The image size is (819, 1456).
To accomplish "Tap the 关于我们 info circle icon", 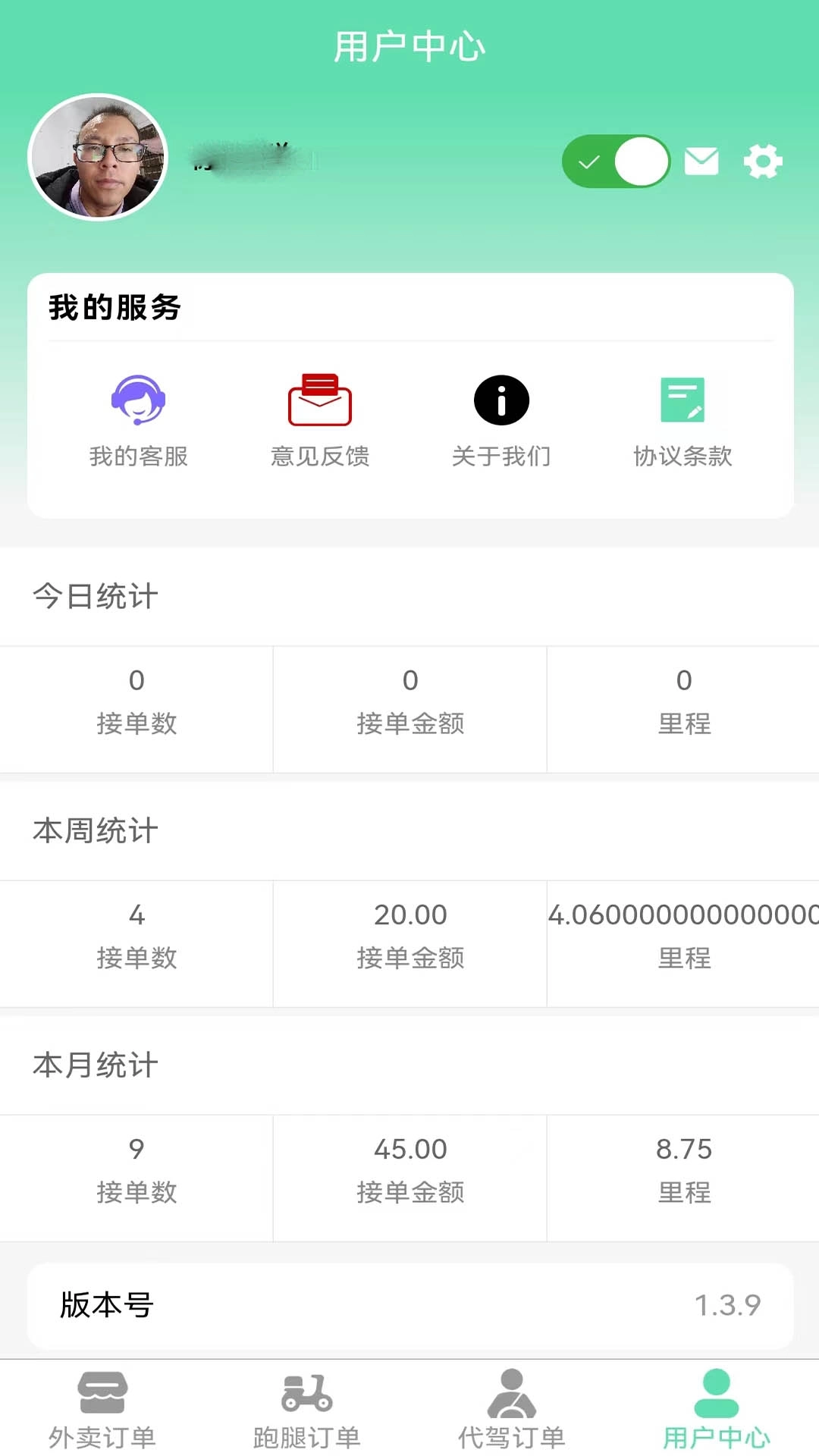I will pos(501,400).
